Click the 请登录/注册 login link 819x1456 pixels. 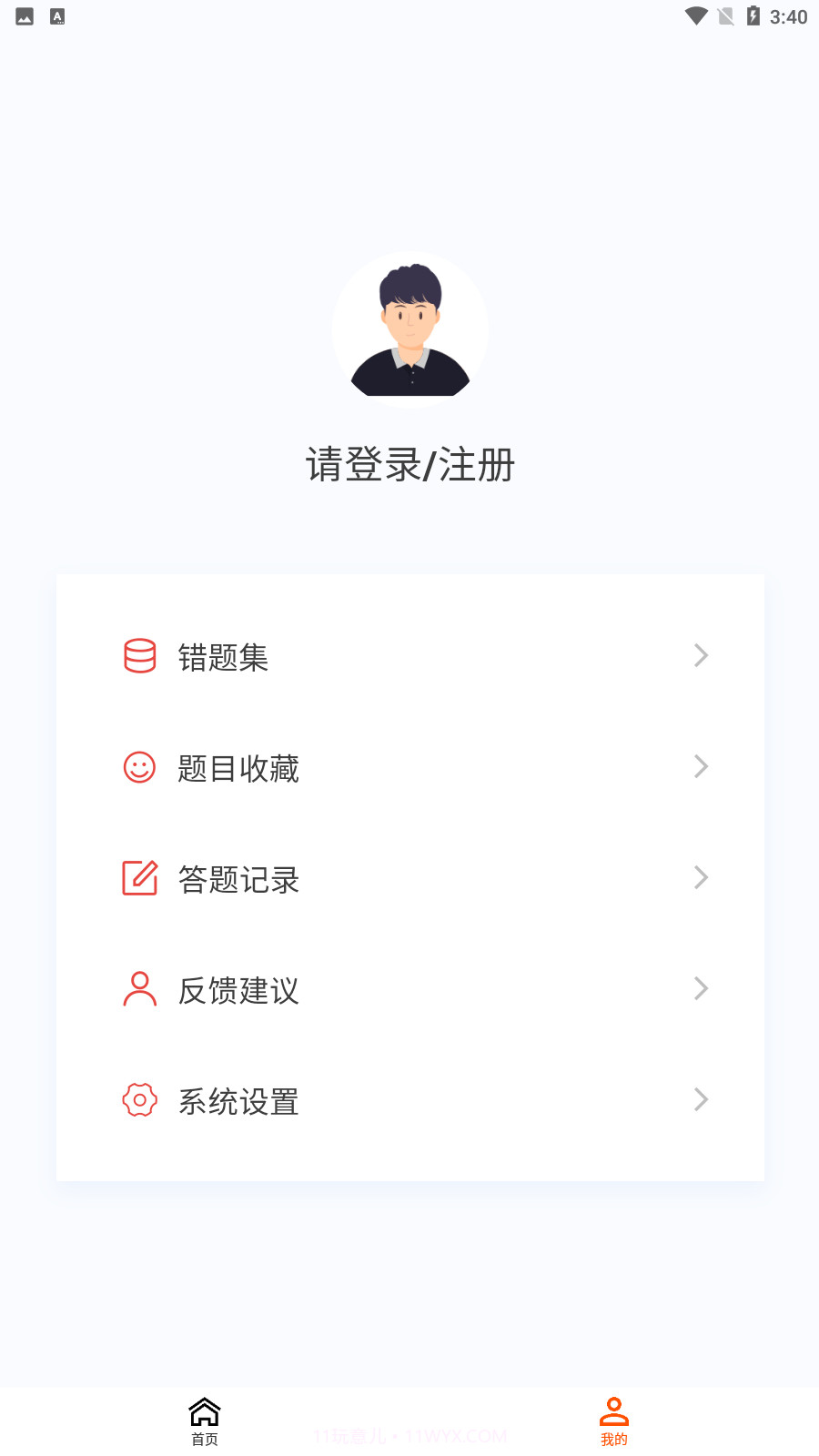tap(409, 464)
